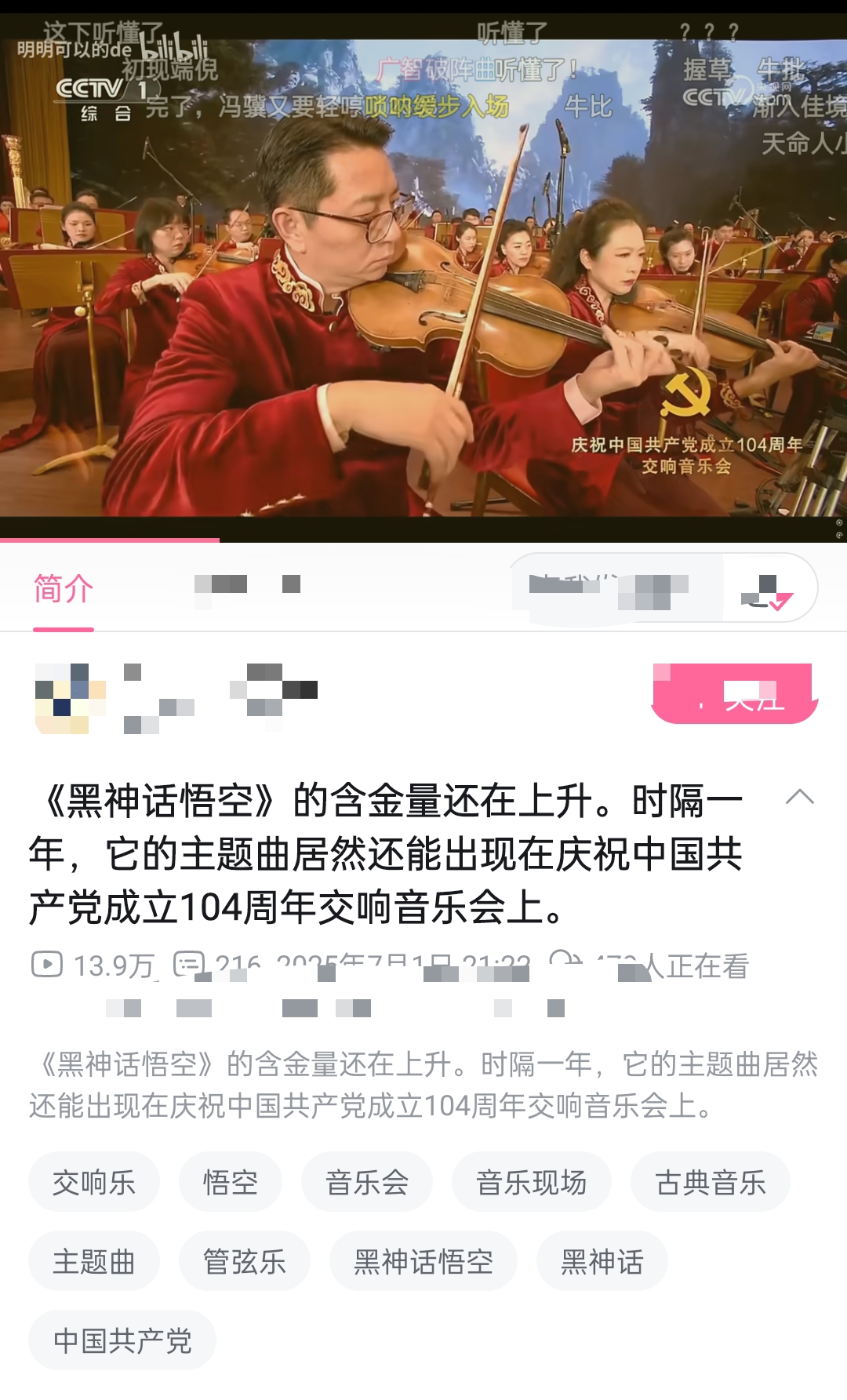
Task: Tap the 黑神话 tag chip
Action: (602, 1261)
